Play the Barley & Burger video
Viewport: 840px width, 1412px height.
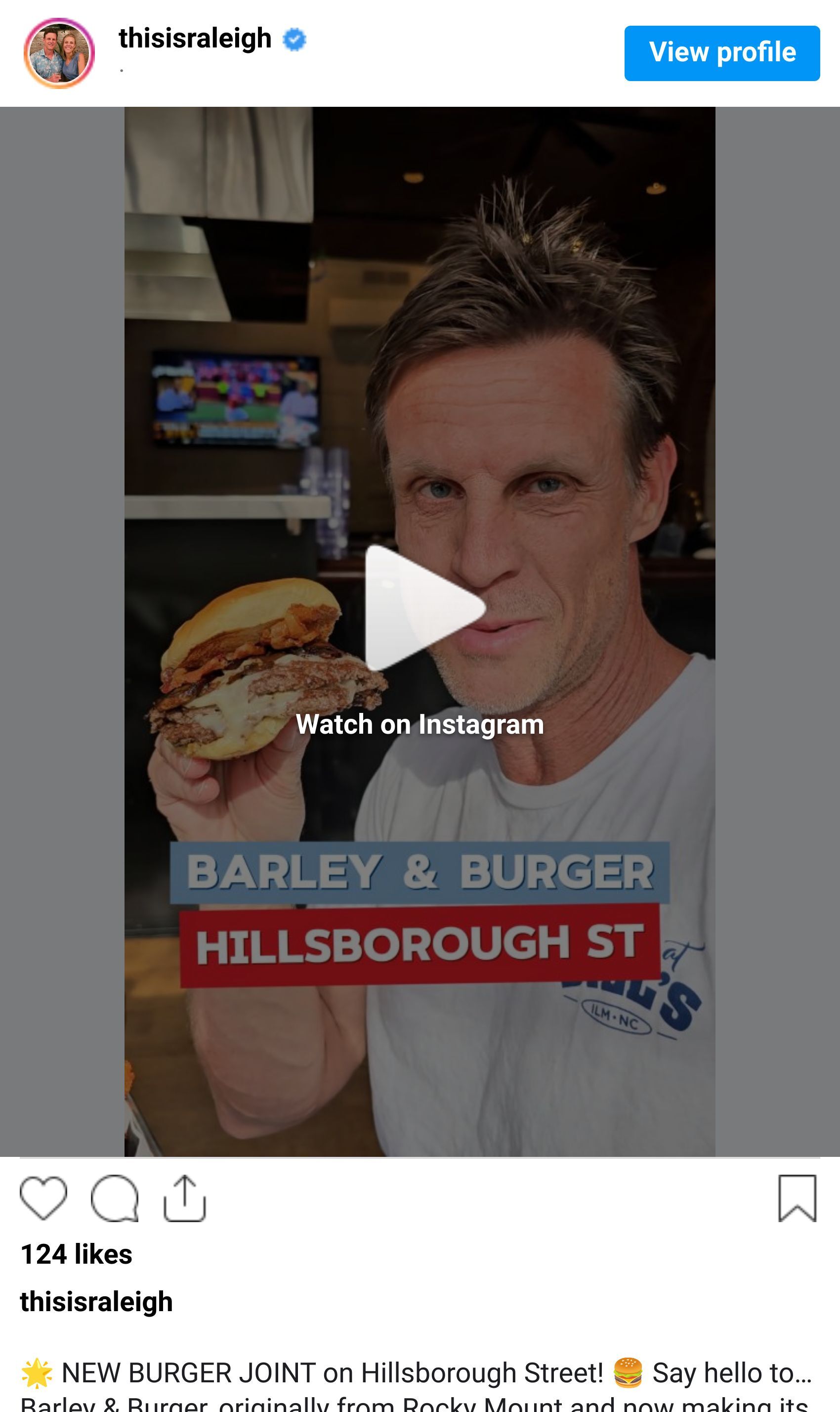pos(423,608)
